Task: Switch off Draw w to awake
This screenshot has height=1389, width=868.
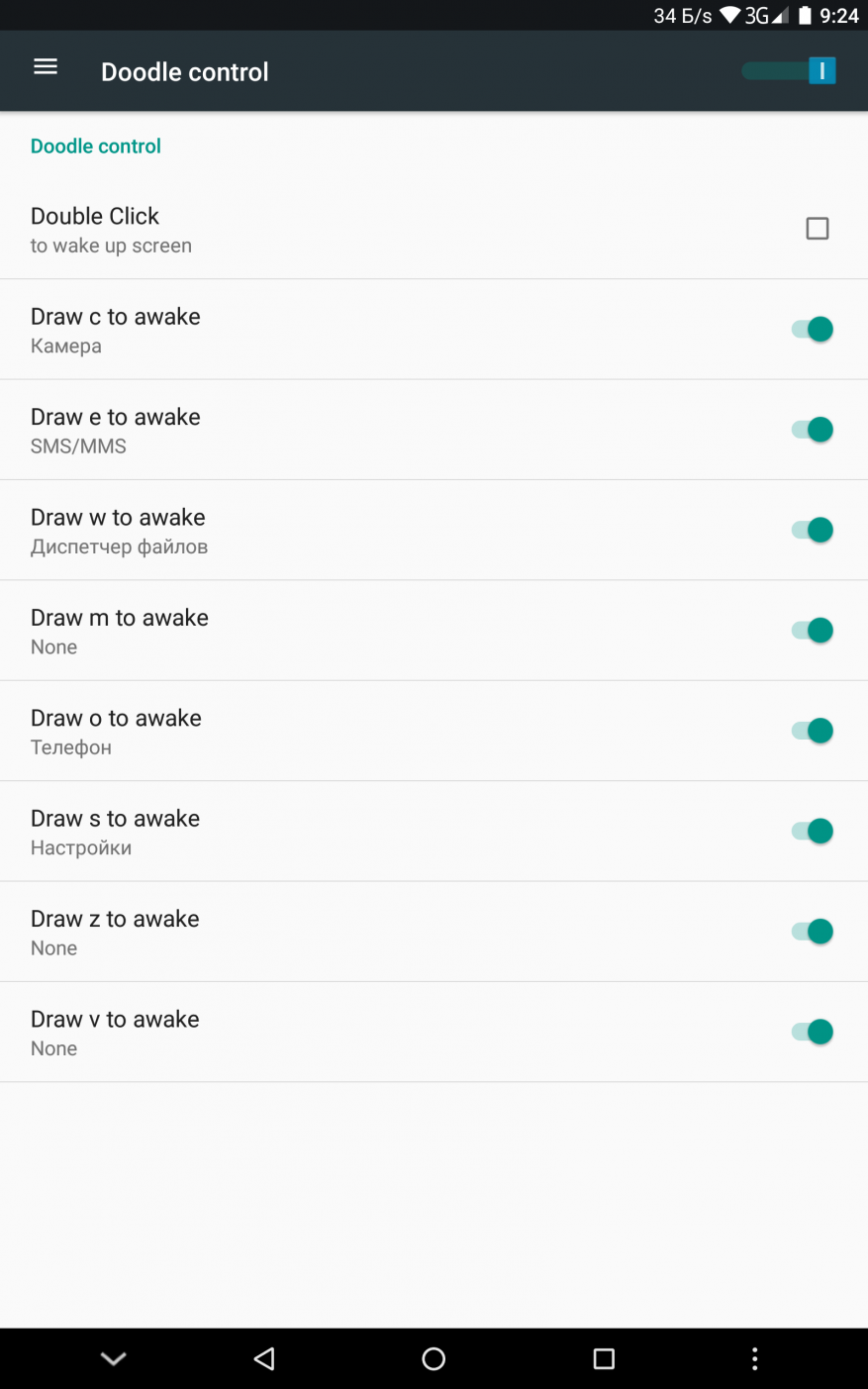Action: (x=813, y=531)
